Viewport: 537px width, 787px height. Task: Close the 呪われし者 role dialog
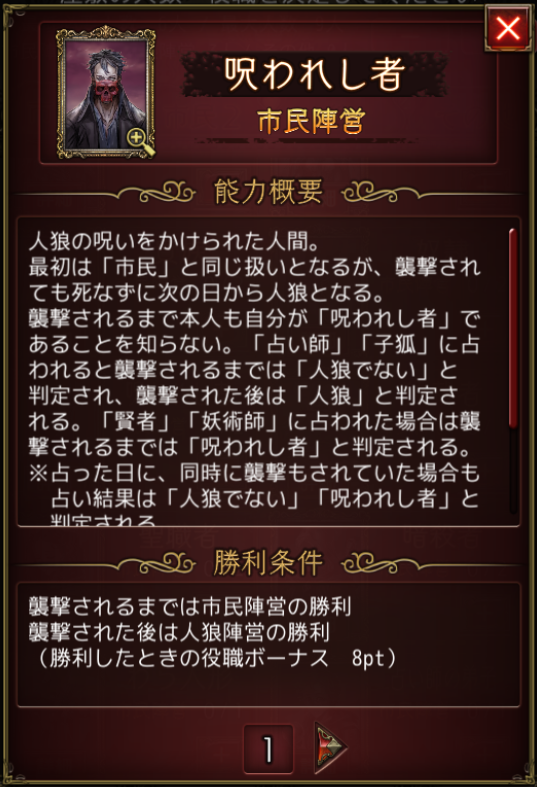(508, 28)
